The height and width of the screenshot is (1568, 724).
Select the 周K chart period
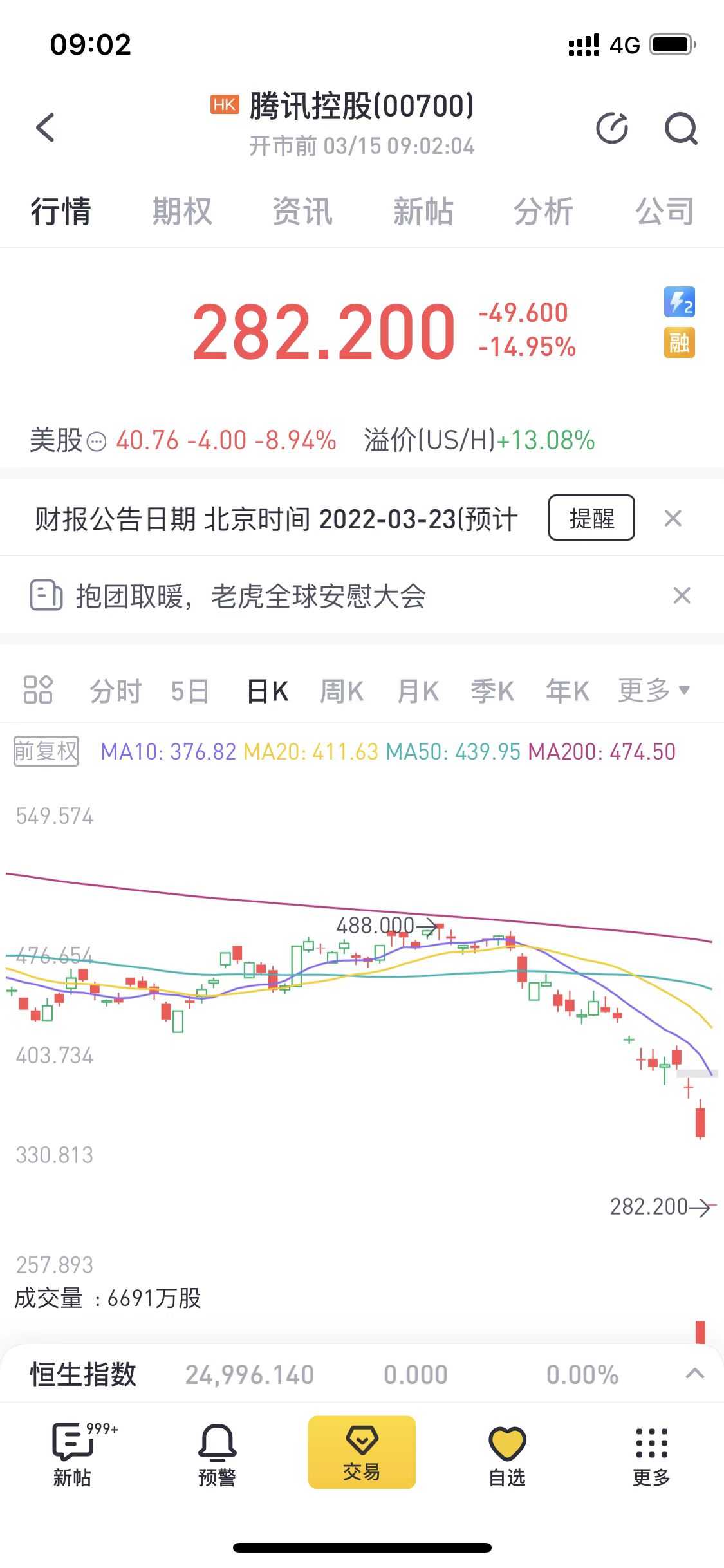[342, 691]
